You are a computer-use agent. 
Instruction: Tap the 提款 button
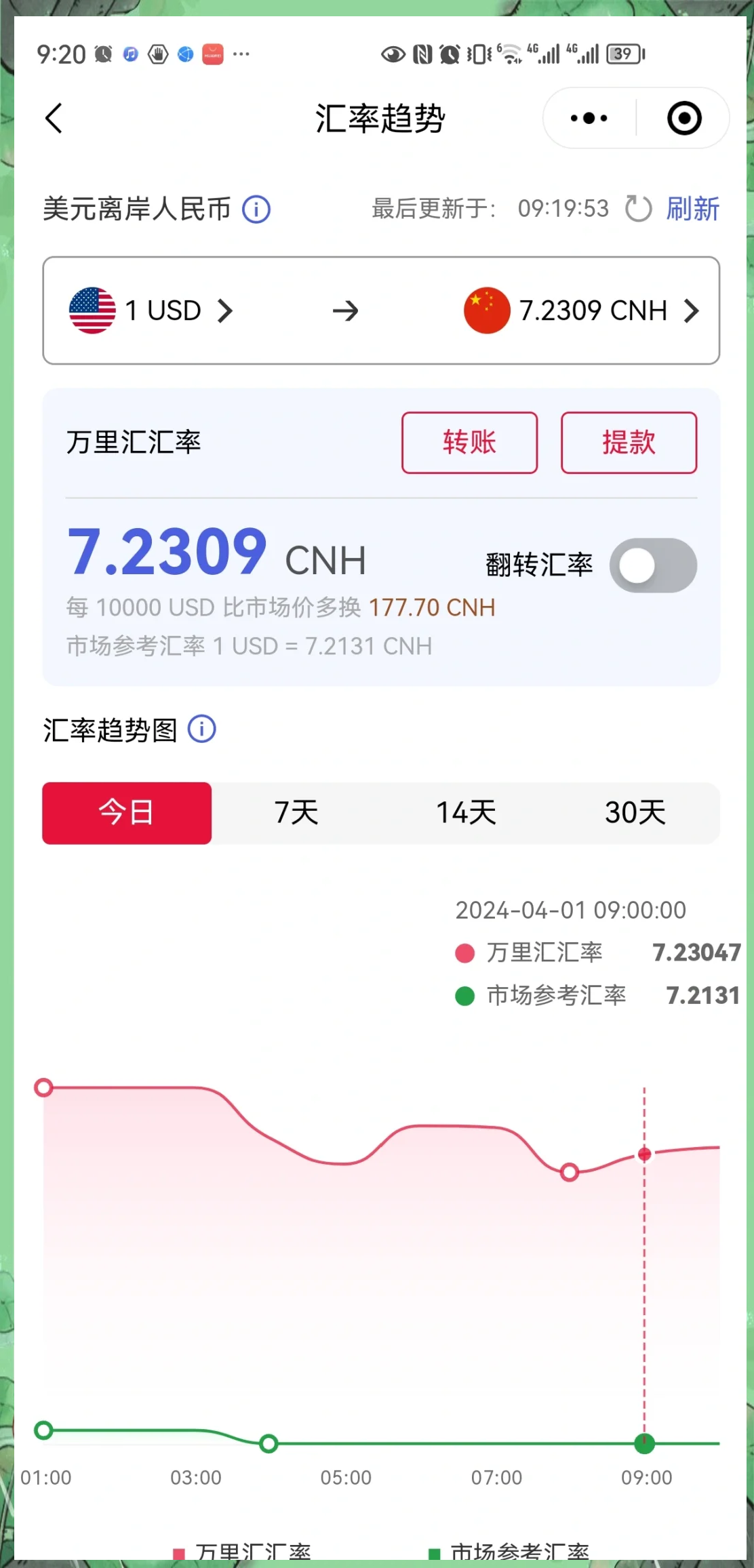[628, 443]
